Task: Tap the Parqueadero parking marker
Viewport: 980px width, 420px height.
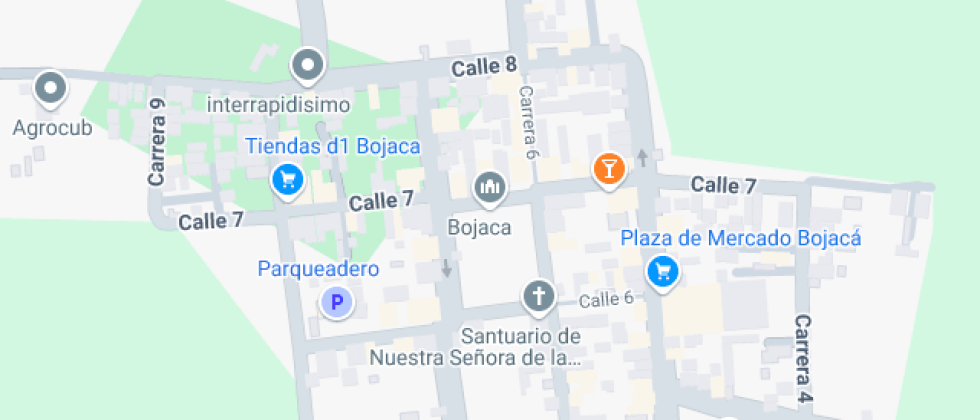Action: [337, 301]
